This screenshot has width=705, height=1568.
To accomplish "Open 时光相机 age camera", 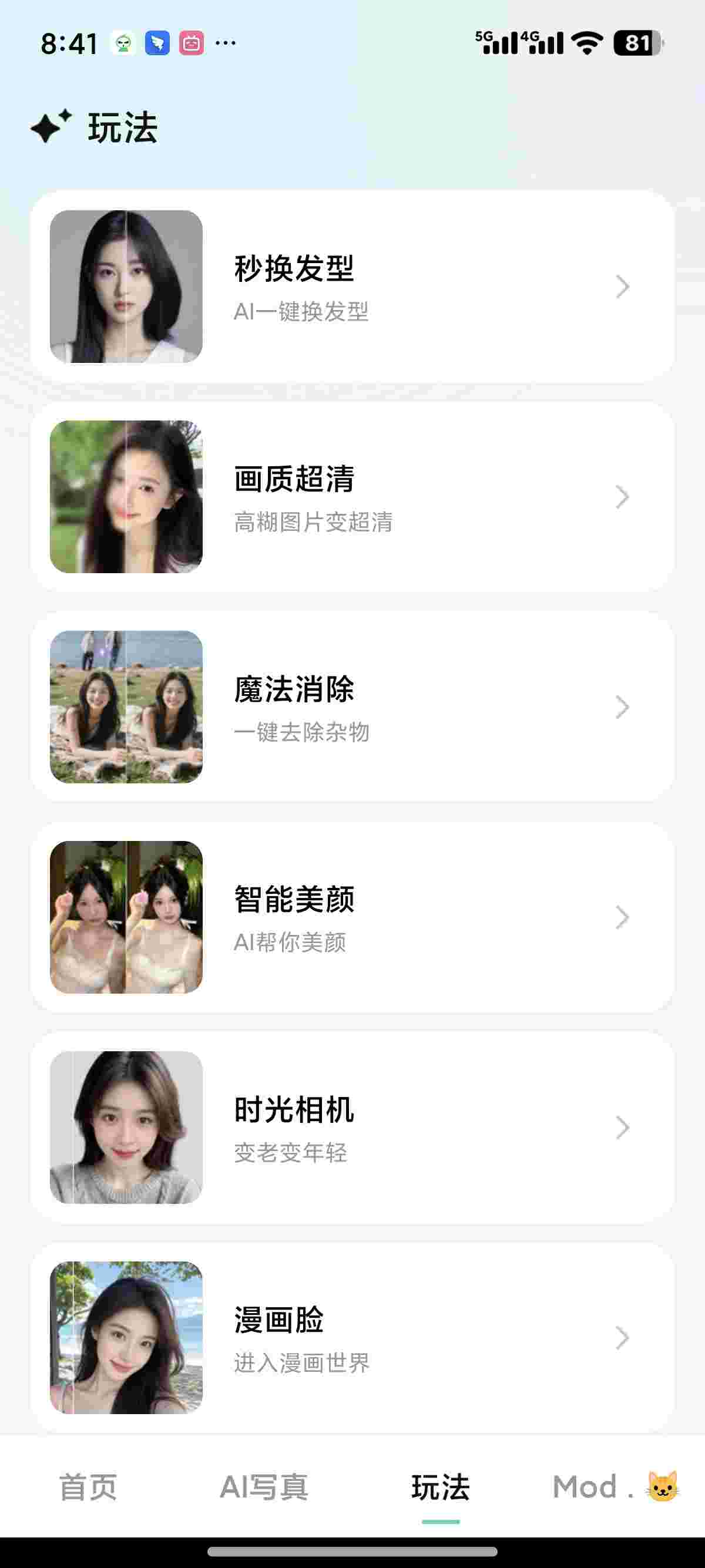I will pyautogui.click(x=352, y=1128).
